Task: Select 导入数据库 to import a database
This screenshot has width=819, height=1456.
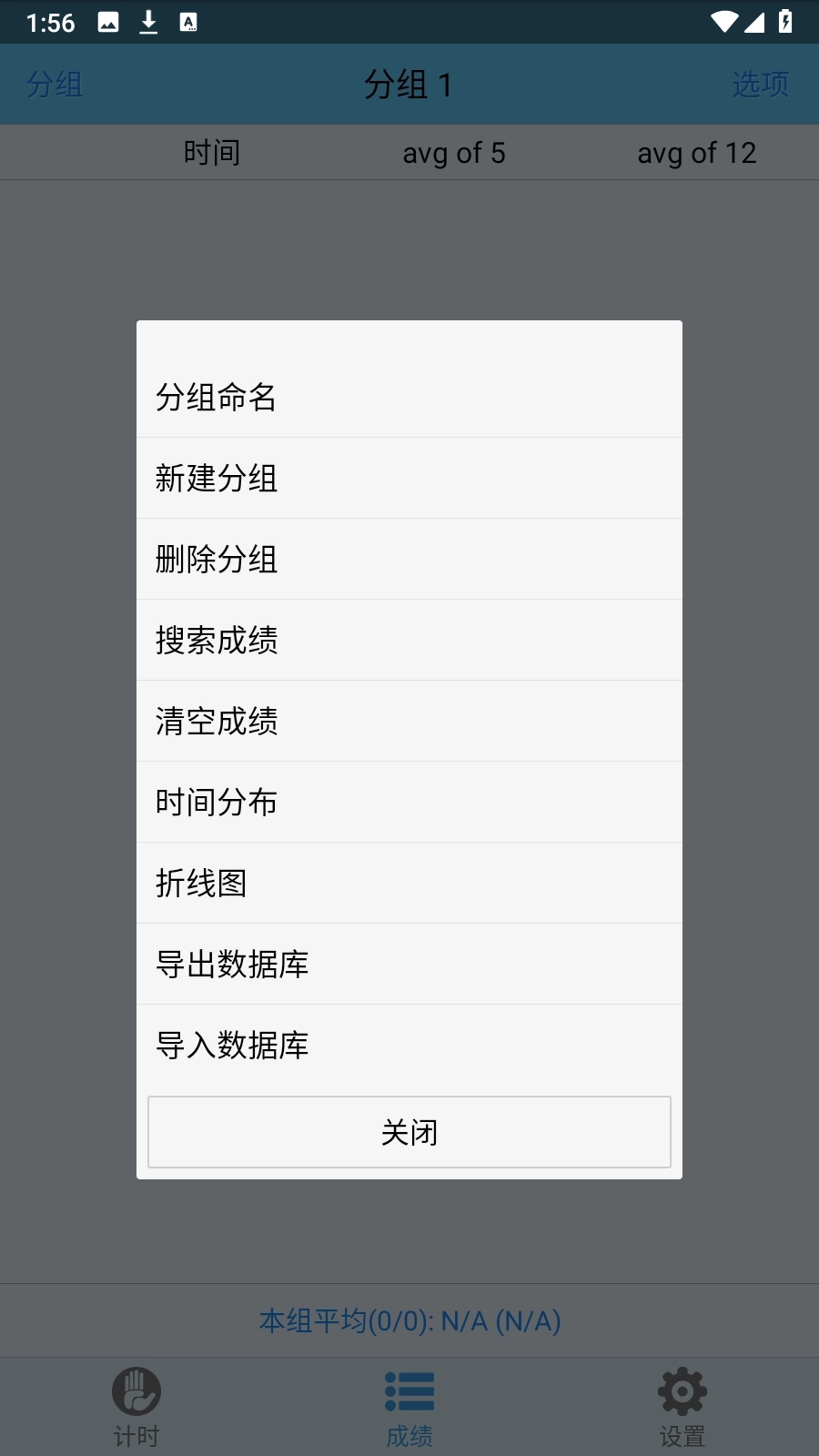Action: point(409,1045)
